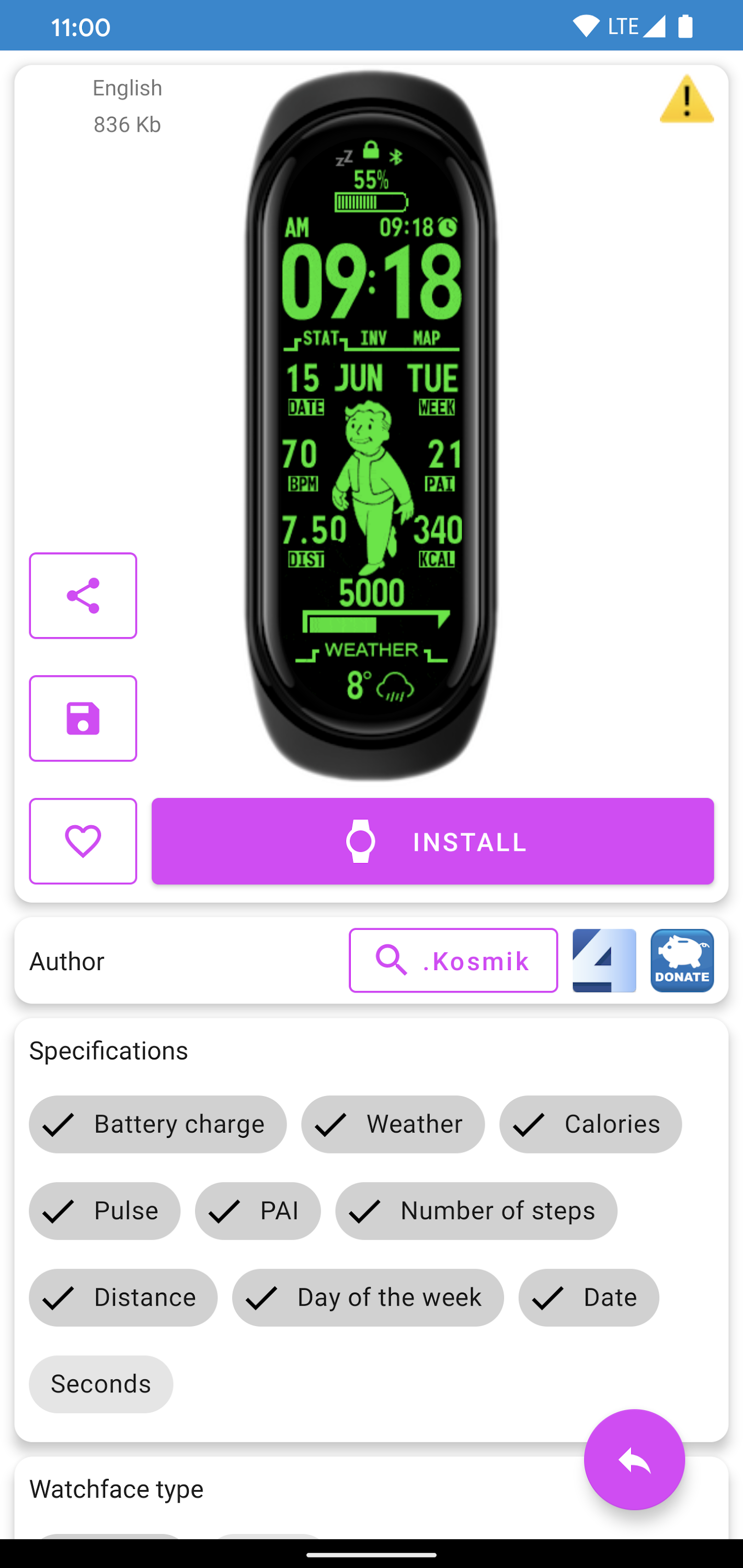Viewport: 743px width, 1568px height.
Task: Select the Battery charge chip
Action: (x=157, y=1124)
